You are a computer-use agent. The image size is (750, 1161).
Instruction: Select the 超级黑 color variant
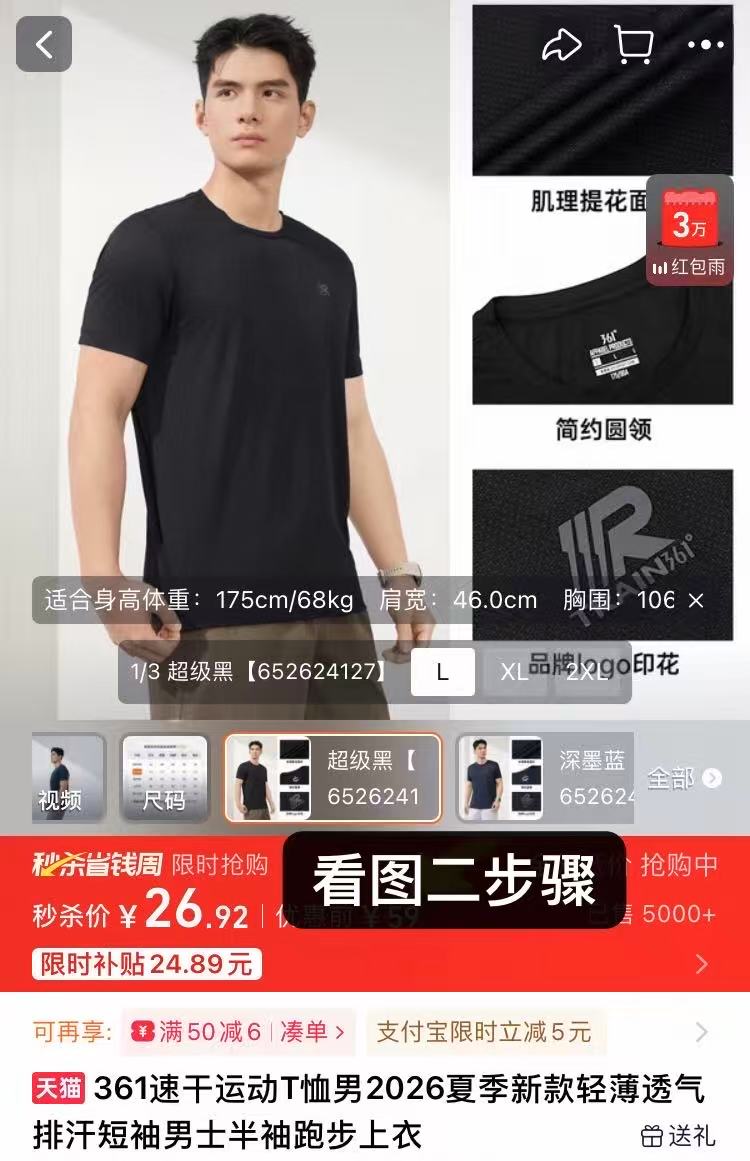pyautogui.click(x=332, y=778)
